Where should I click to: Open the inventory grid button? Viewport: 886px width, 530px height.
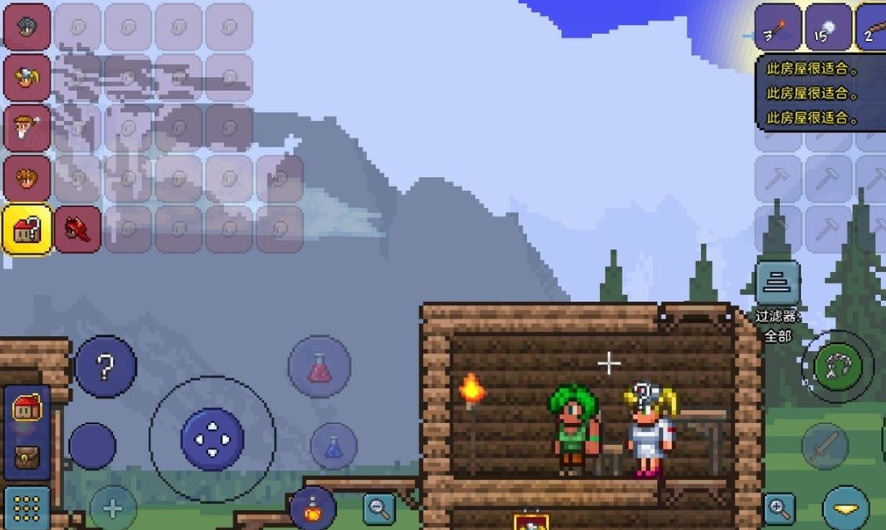(27, 507)
